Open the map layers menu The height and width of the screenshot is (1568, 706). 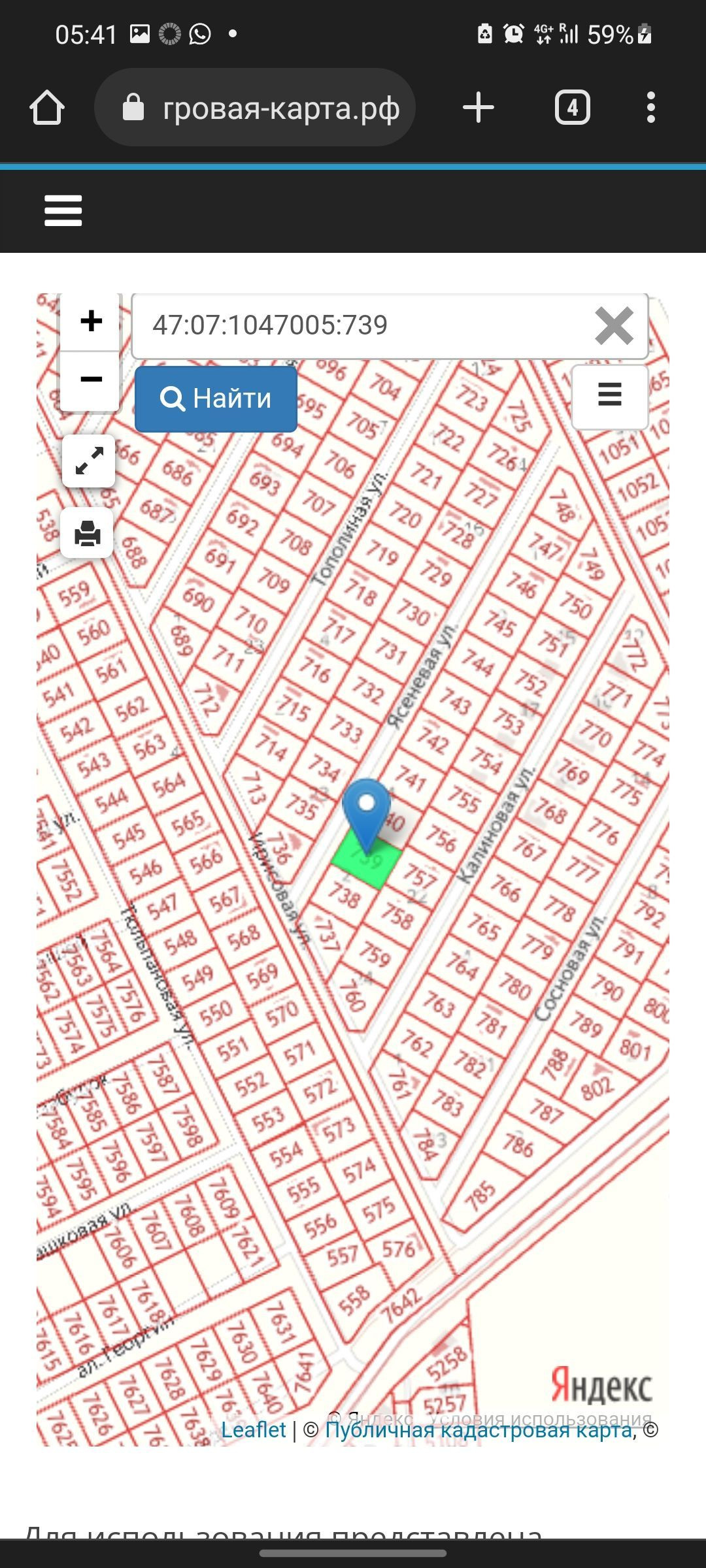(x=609, y=395)
